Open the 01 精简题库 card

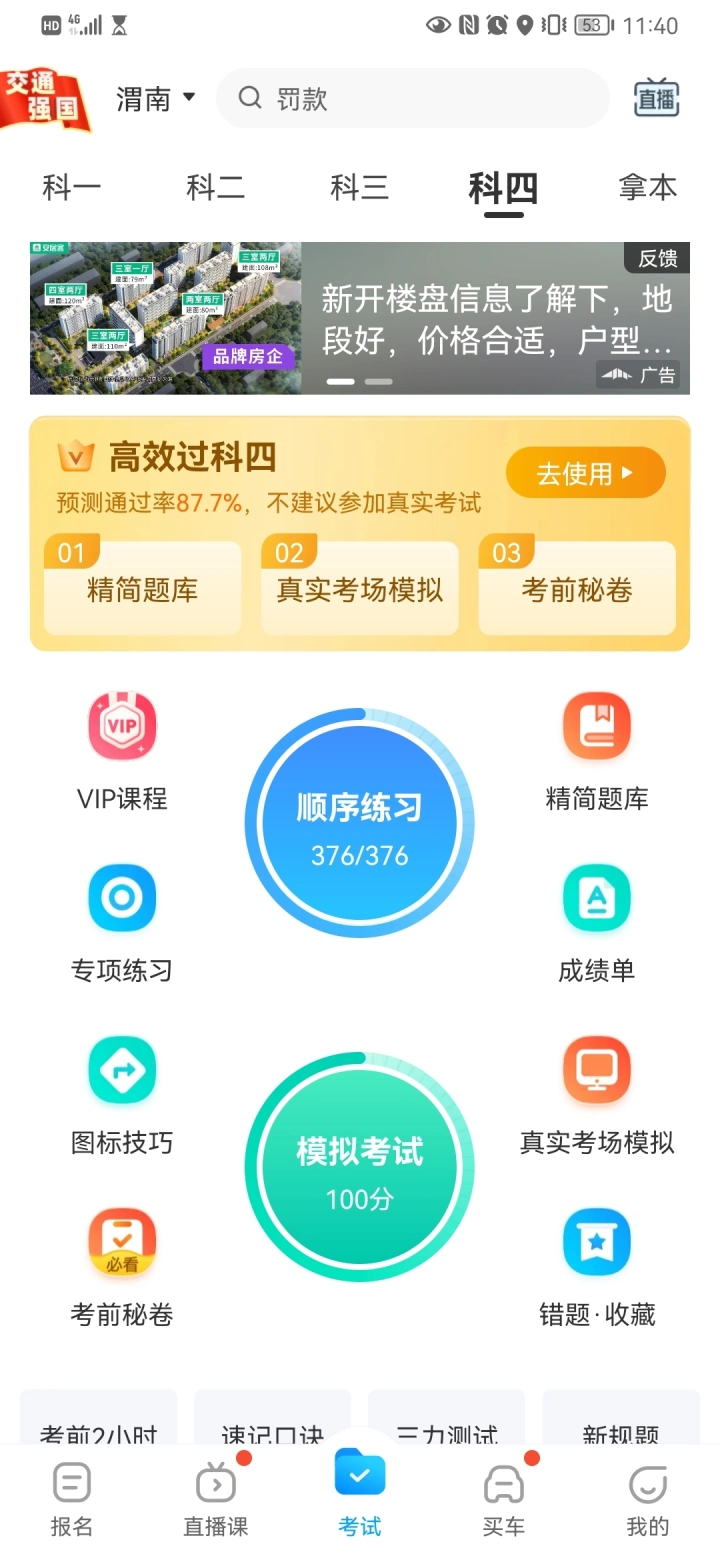(142, 588)
